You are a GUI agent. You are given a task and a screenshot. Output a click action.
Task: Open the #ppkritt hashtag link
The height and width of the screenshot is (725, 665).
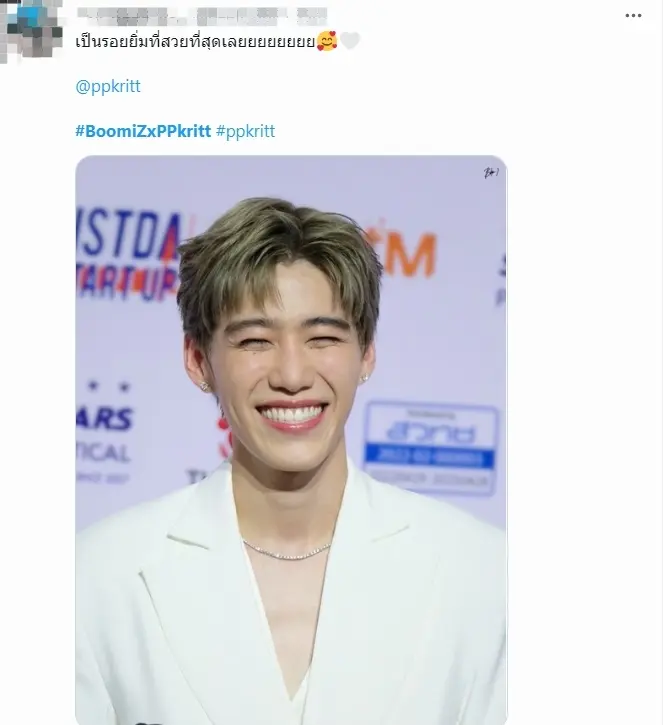(x=245, y=131)
